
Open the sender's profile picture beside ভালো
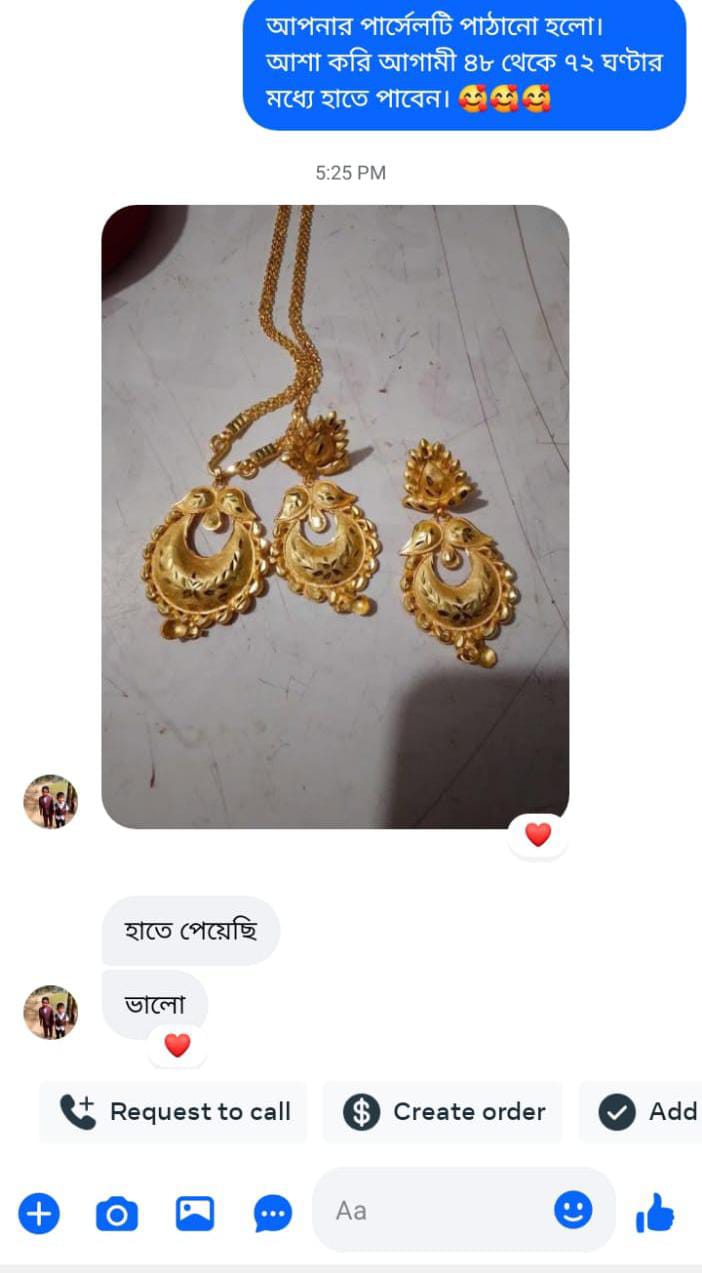[x=50, y=1012]
